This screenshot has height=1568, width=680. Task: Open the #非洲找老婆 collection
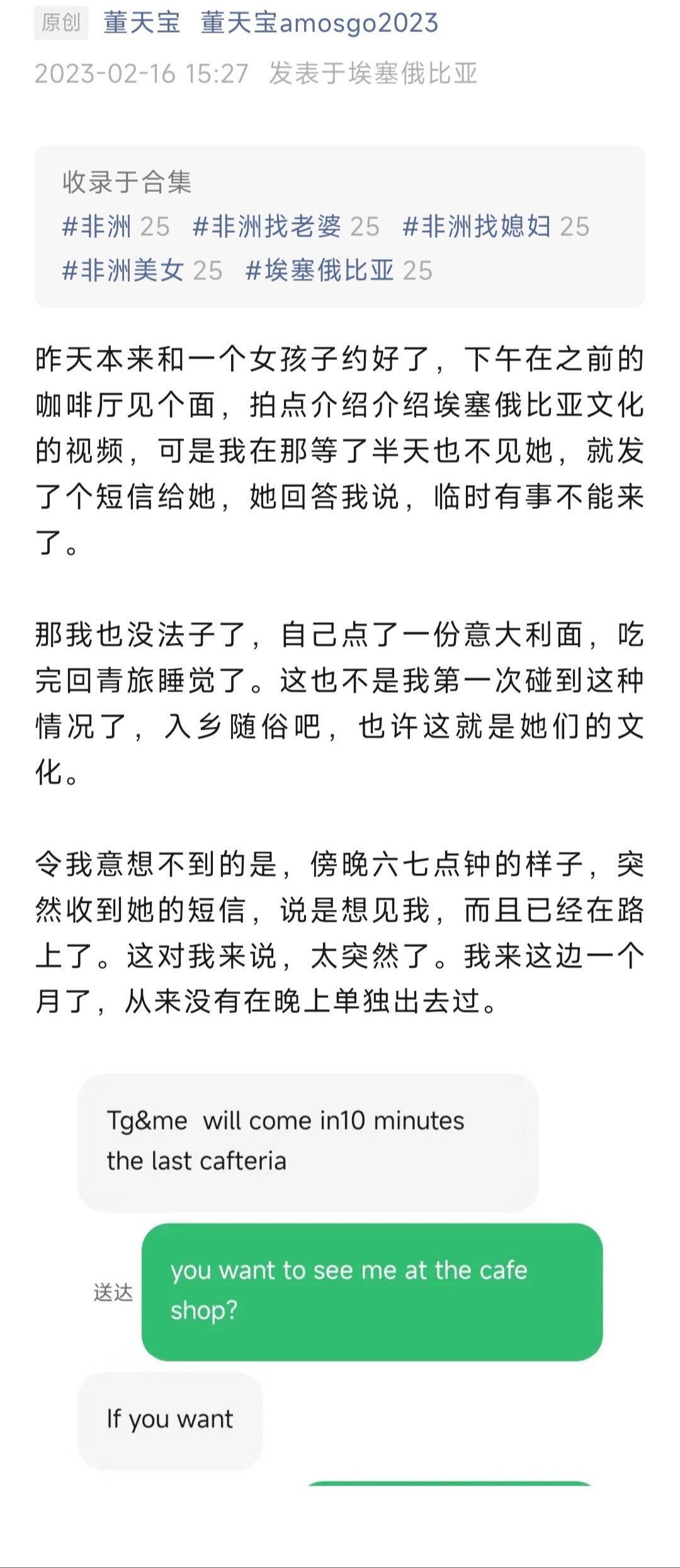pos(285,227)
